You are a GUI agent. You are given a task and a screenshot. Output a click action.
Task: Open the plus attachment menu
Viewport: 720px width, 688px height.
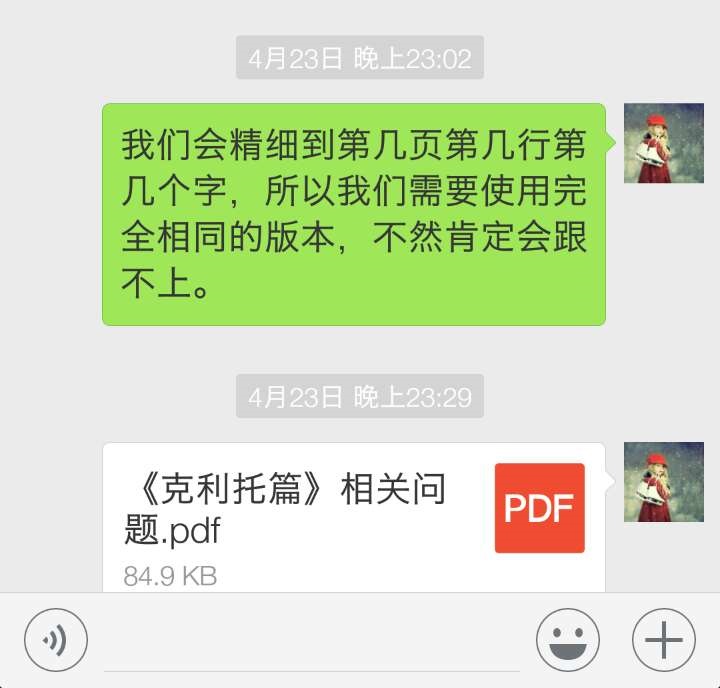pyautogui.click(x=663, y=640)
